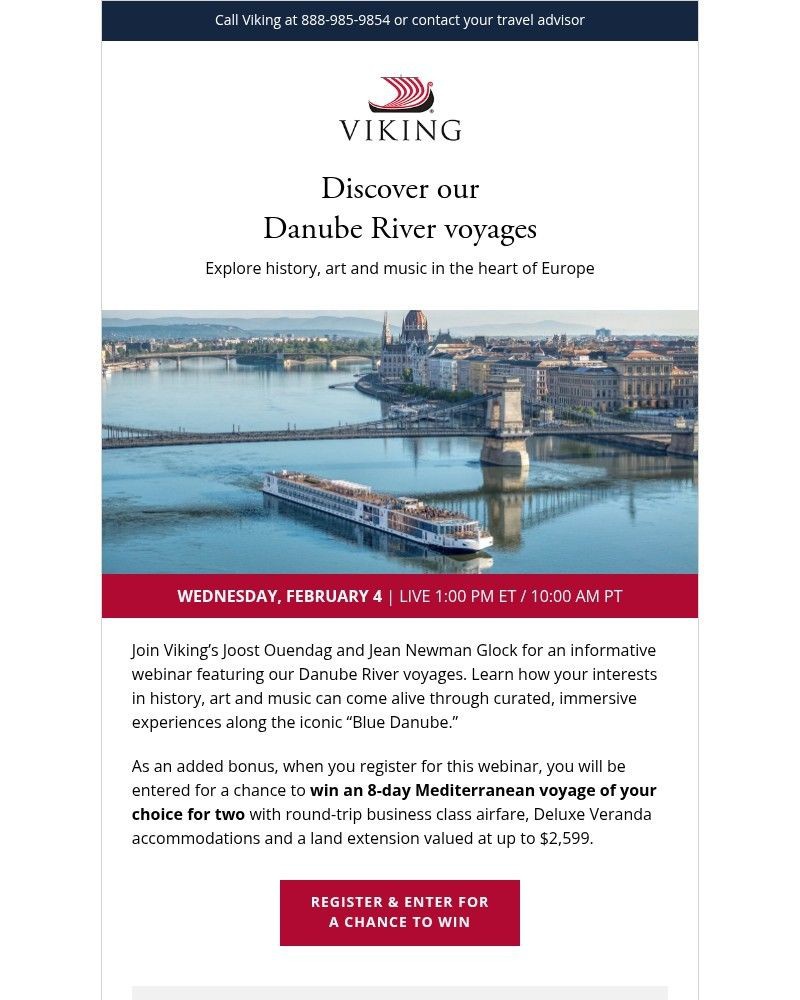
Task: Click the LIVE 1:00 PM ET time label
Action: (510, 595)
